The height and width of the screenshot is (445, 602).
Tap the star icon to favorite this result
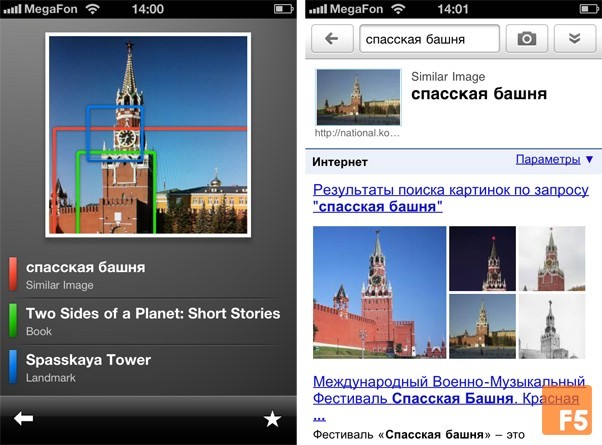click(272, 420)
